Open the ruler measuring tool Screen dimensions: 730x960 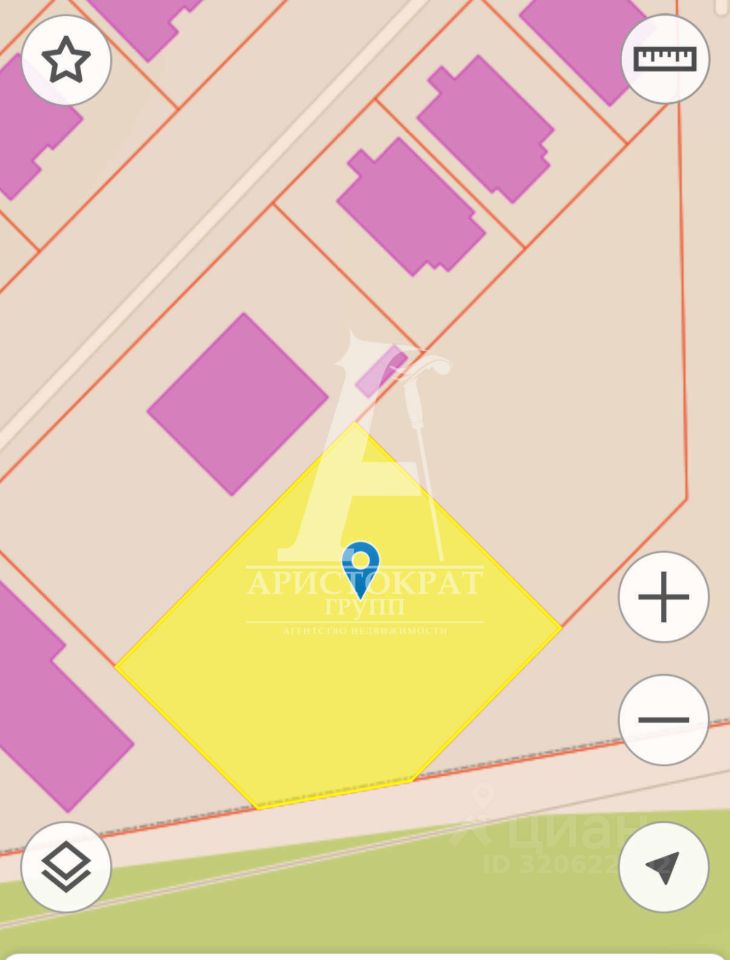(x=665, y=58)
